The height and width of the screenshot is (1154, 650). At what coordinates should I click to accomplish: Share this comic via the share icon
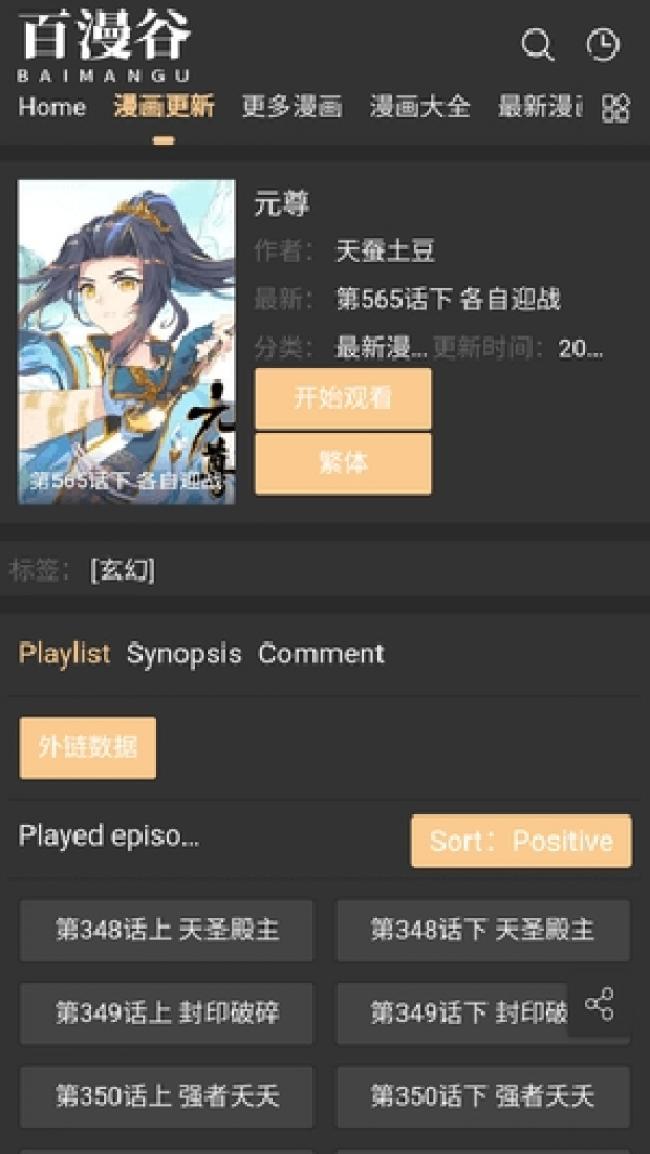[x=599, y=1004]
